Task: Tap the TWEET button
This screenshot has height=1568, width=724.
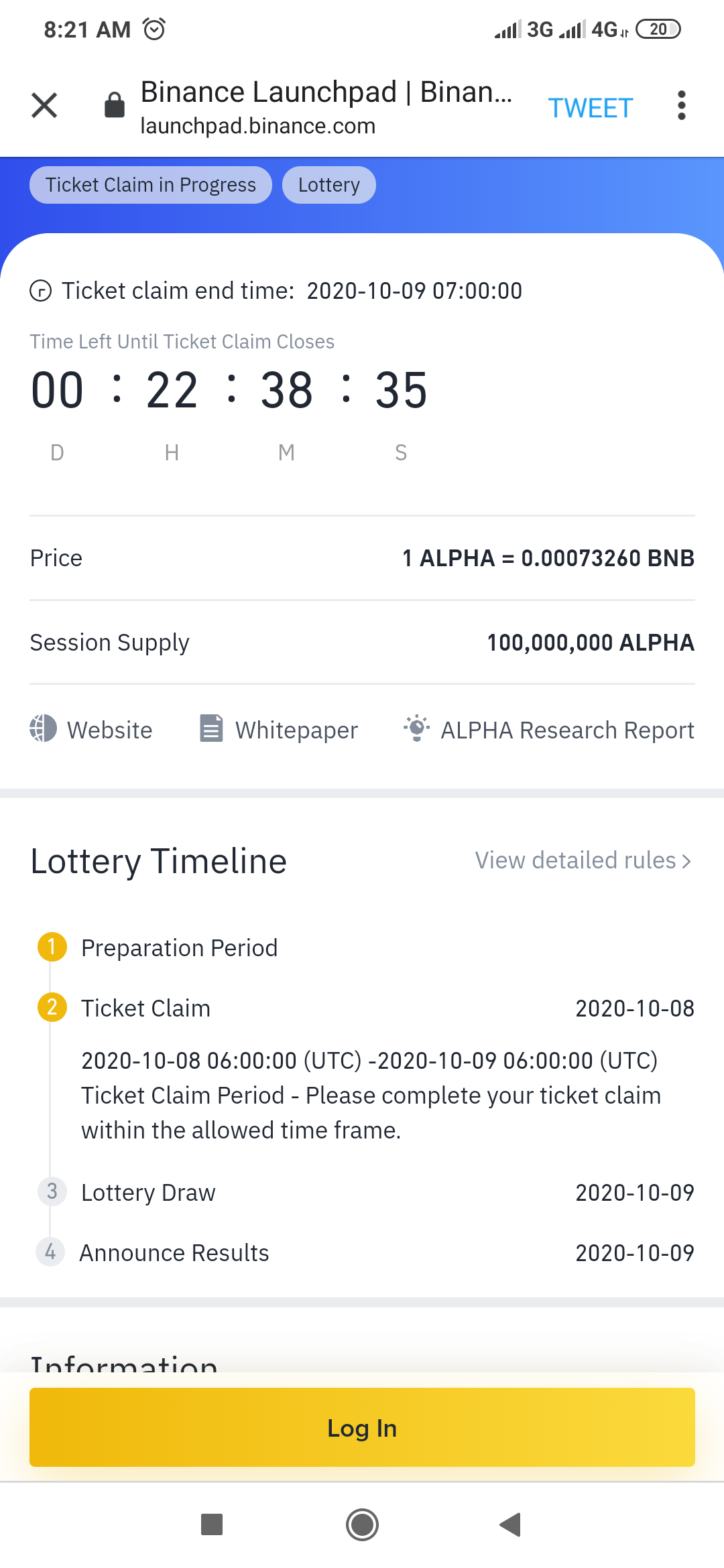Action: click(590, 108)
